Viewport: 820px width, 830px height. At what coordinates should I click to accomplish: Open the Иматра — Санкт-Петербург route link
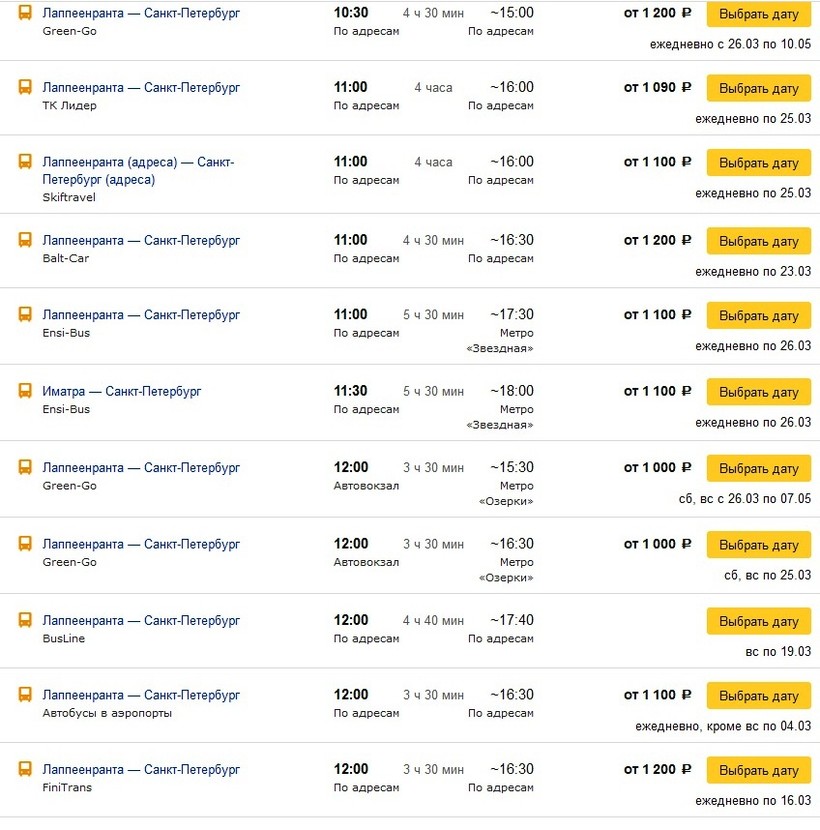click(122, 391)
